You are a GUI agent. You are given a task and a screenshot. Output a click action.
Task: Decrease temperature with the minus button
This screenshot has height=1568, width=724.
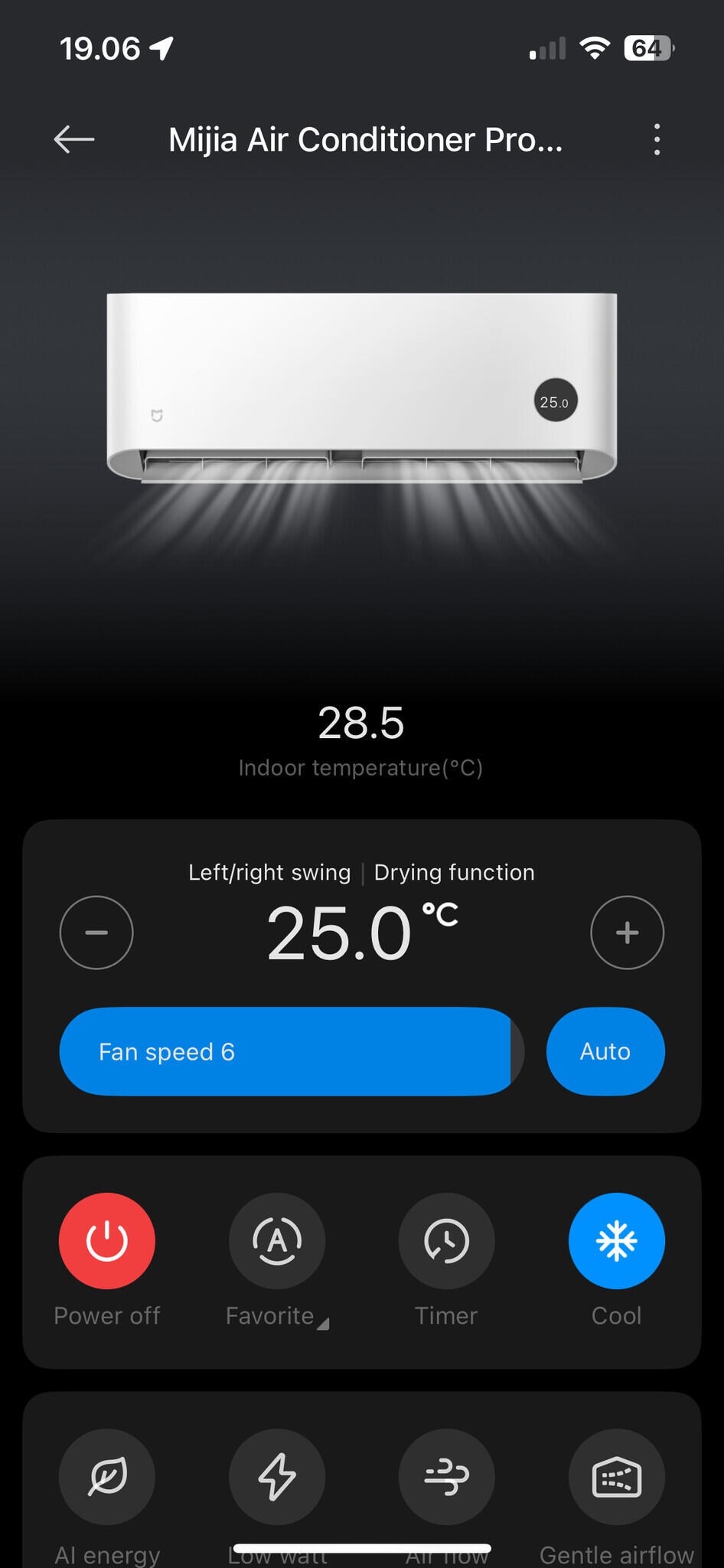96,933
